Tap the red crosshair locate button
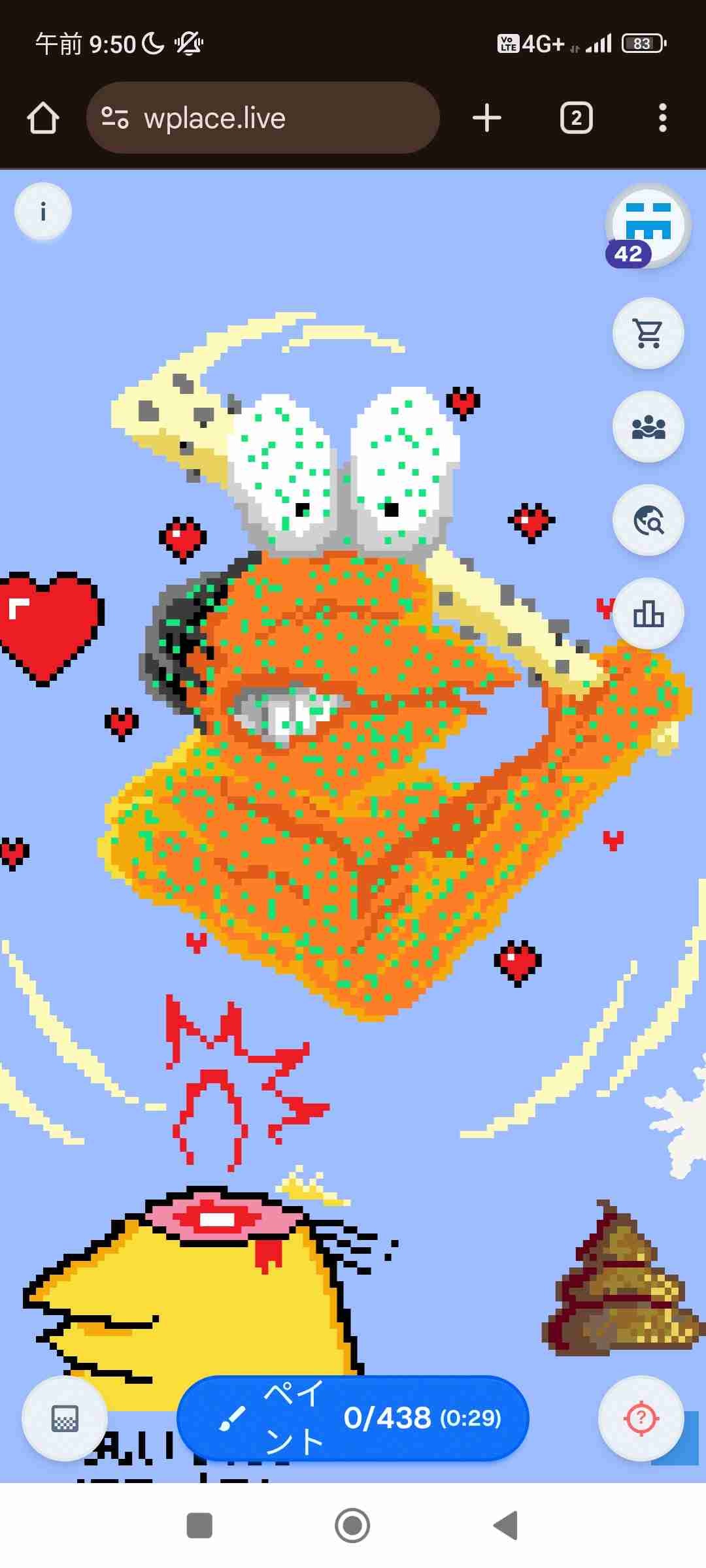This screenshot has width=706, height=1568. tap(641, 1418)
